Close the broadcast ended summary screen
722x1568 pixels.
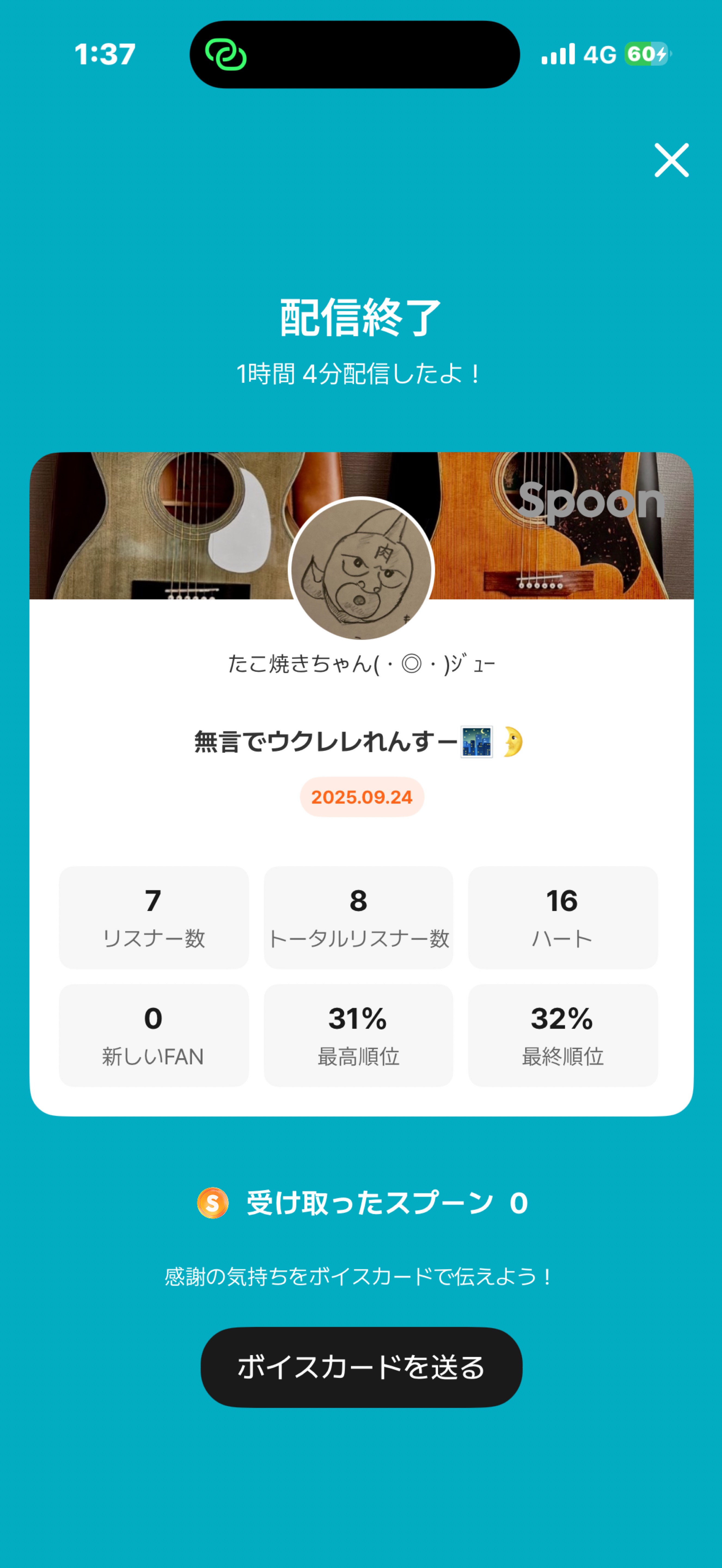(x=671, y=160)
